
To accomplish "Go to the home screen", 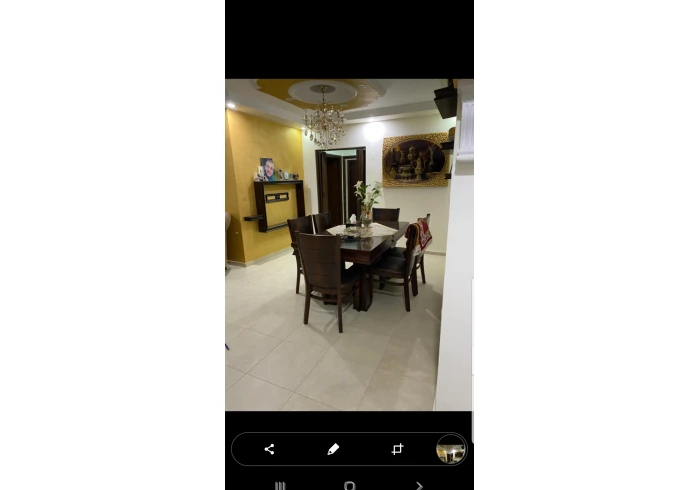I will point(349,486).
